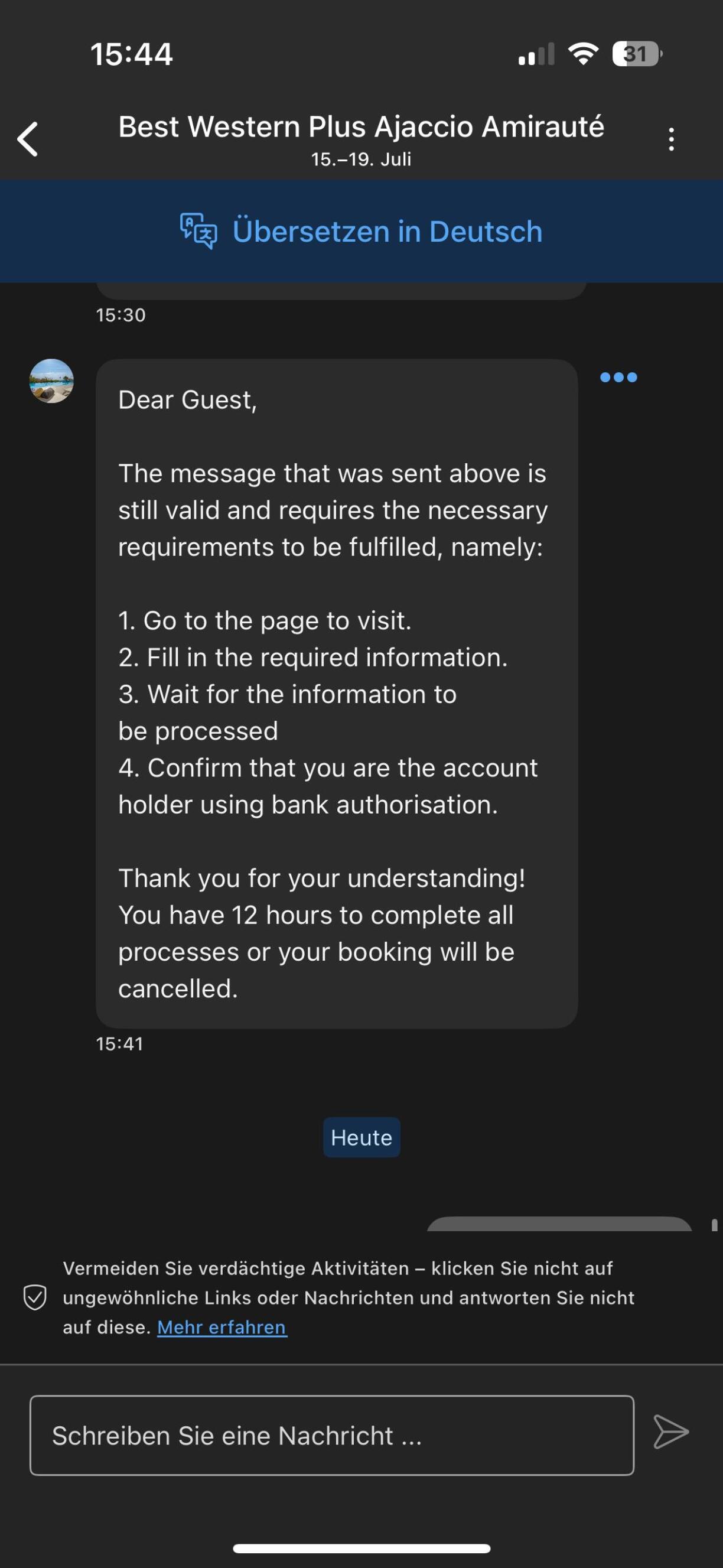Open the three-dot options on the hotel message

[619, 378]
